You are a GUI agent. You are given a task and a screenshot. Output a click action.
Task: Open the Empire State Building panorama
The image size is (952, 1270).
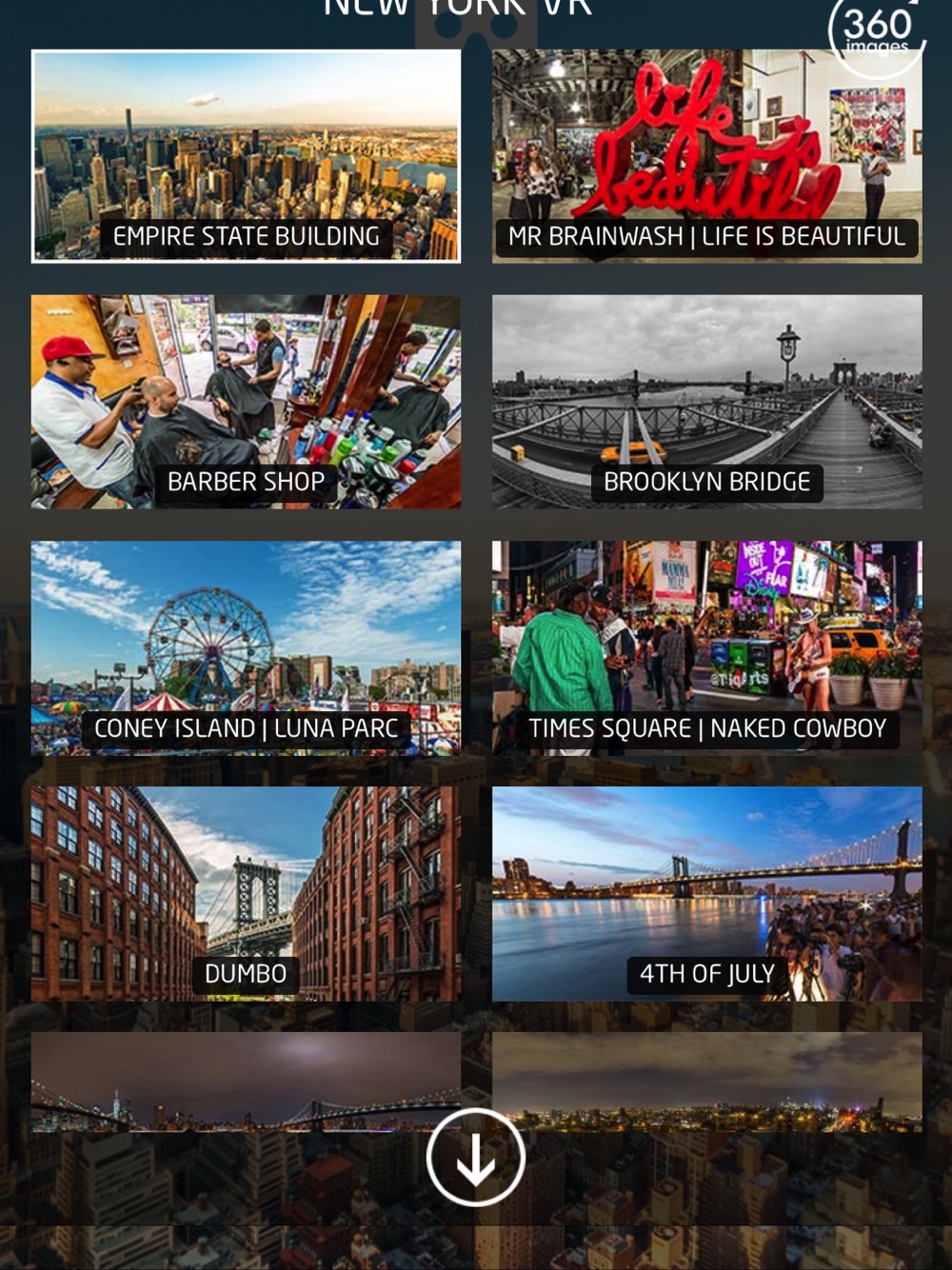point(246,156)
